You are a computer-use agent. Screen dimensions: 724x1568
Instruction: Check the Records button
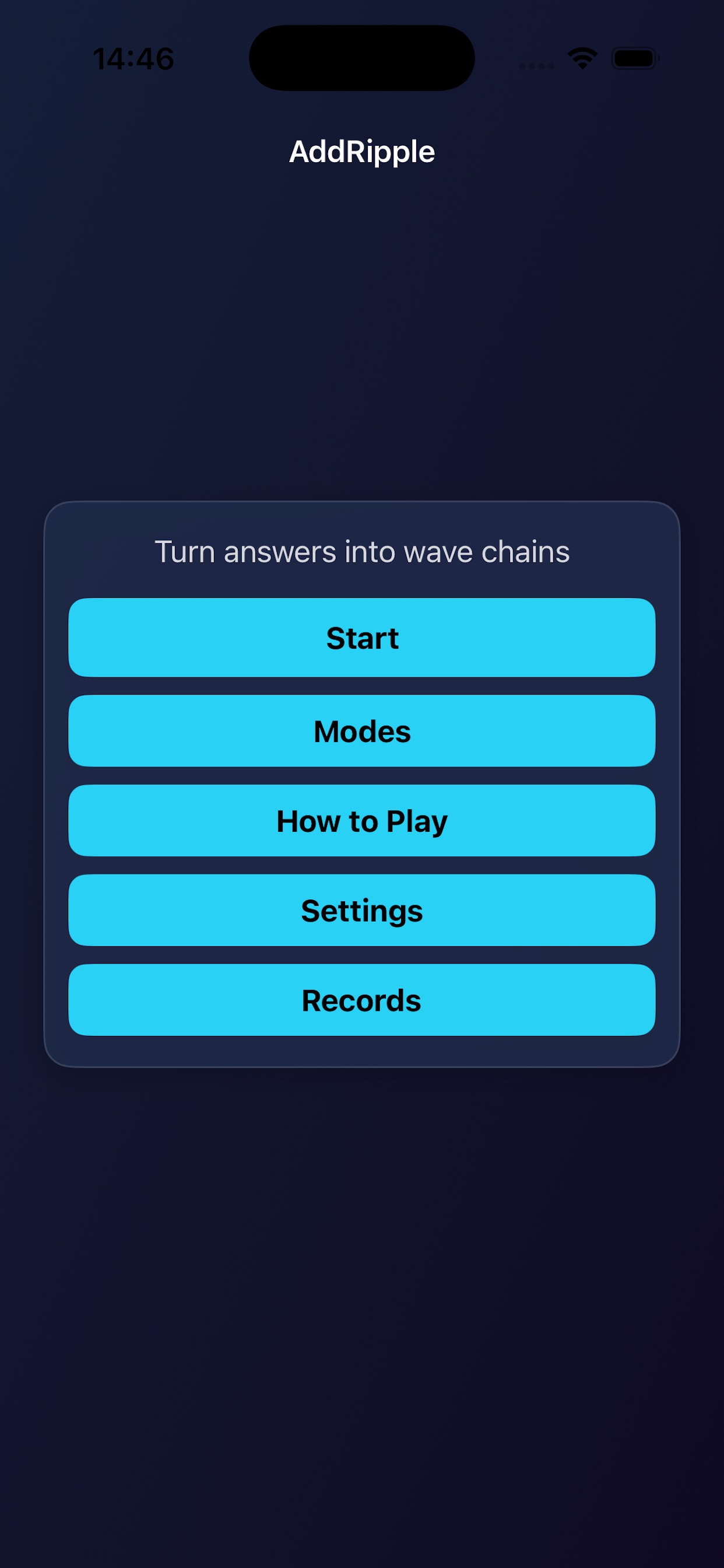pyautogui.click(x=362, y=999)
